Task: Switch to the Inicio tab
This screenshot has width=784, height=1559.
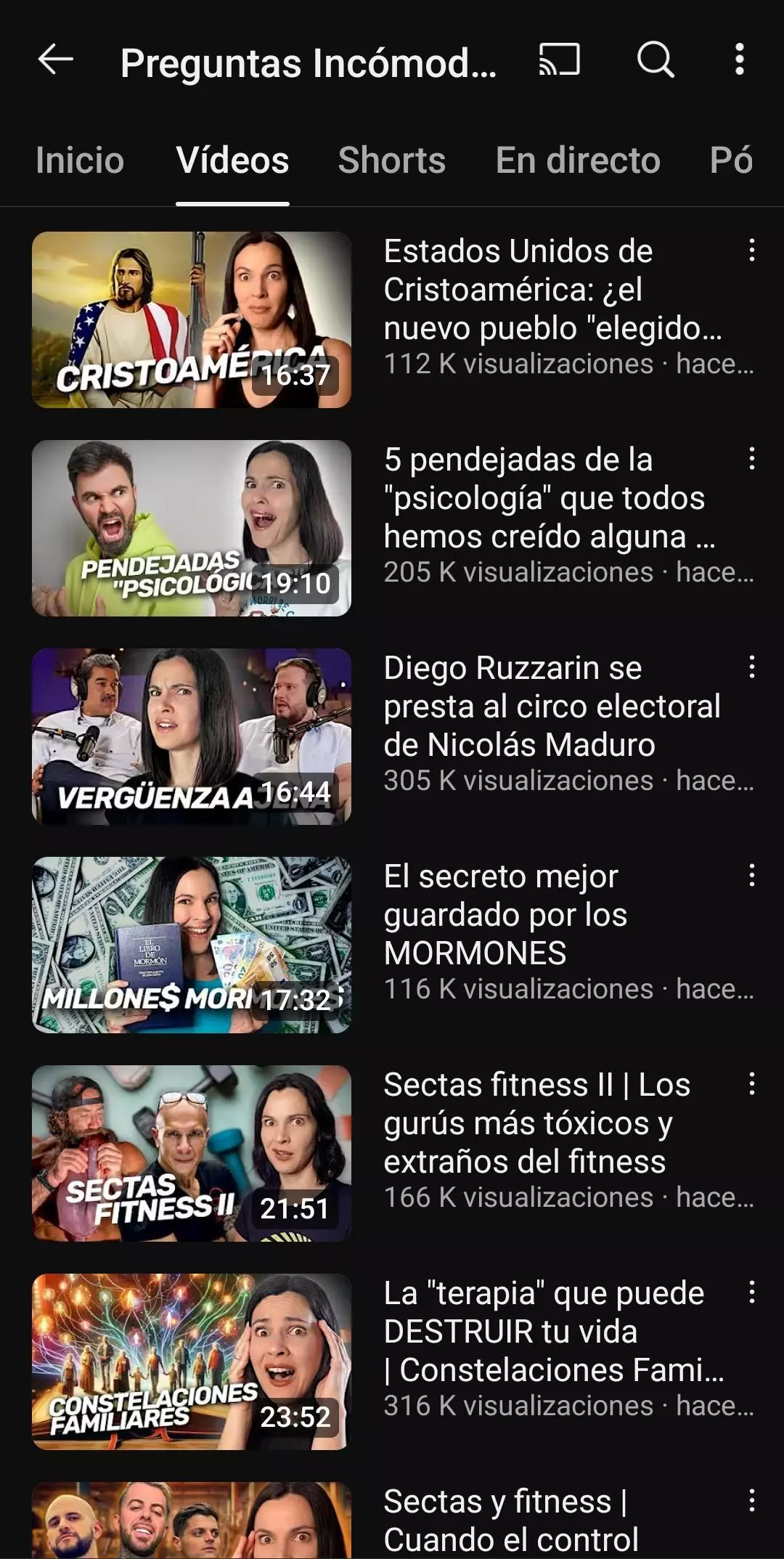Action: pos(80,160)
